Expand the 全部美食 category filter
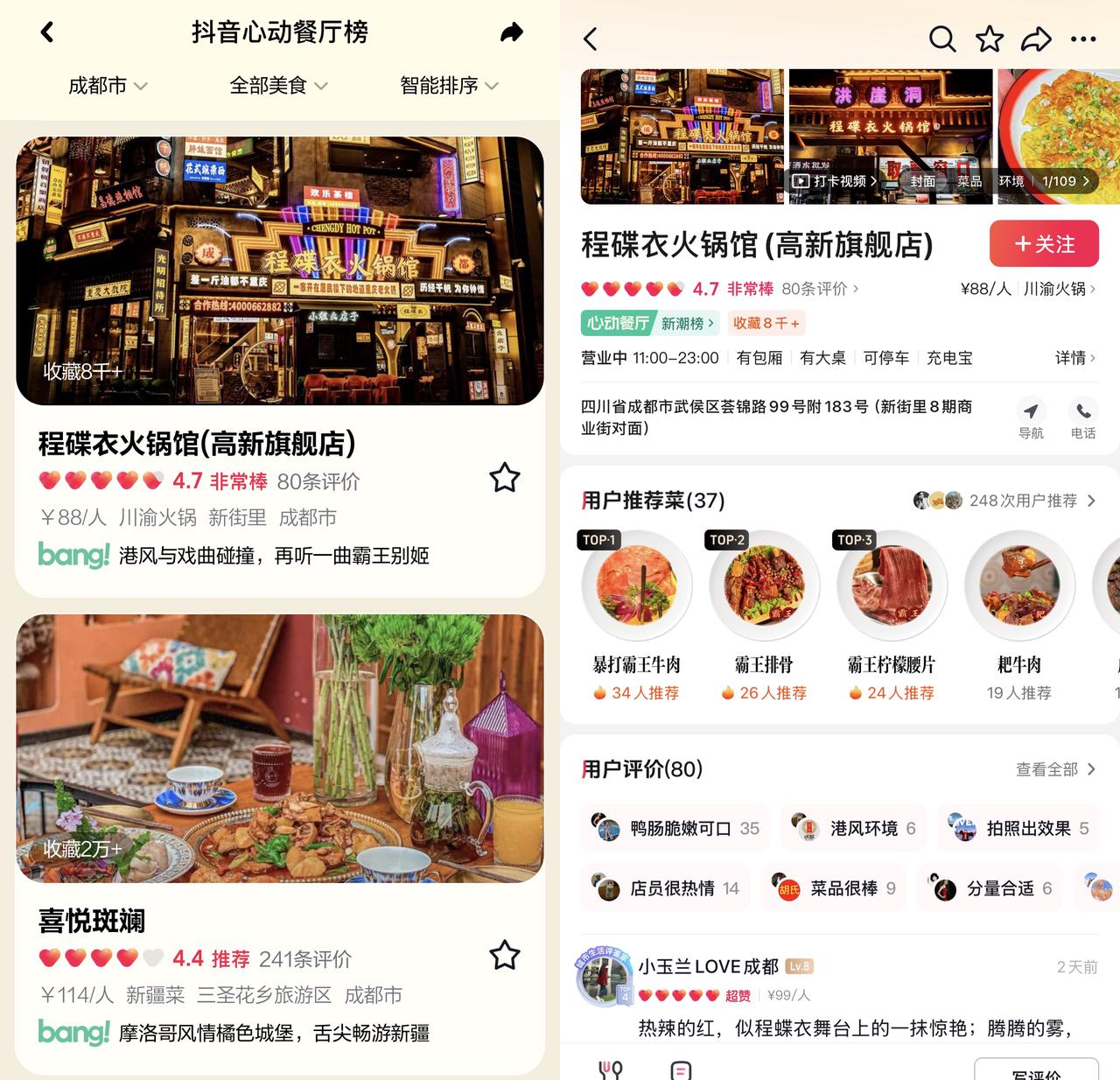Image resolution: width=1120 pixels, height=1080 pixels. coord(278,86)
